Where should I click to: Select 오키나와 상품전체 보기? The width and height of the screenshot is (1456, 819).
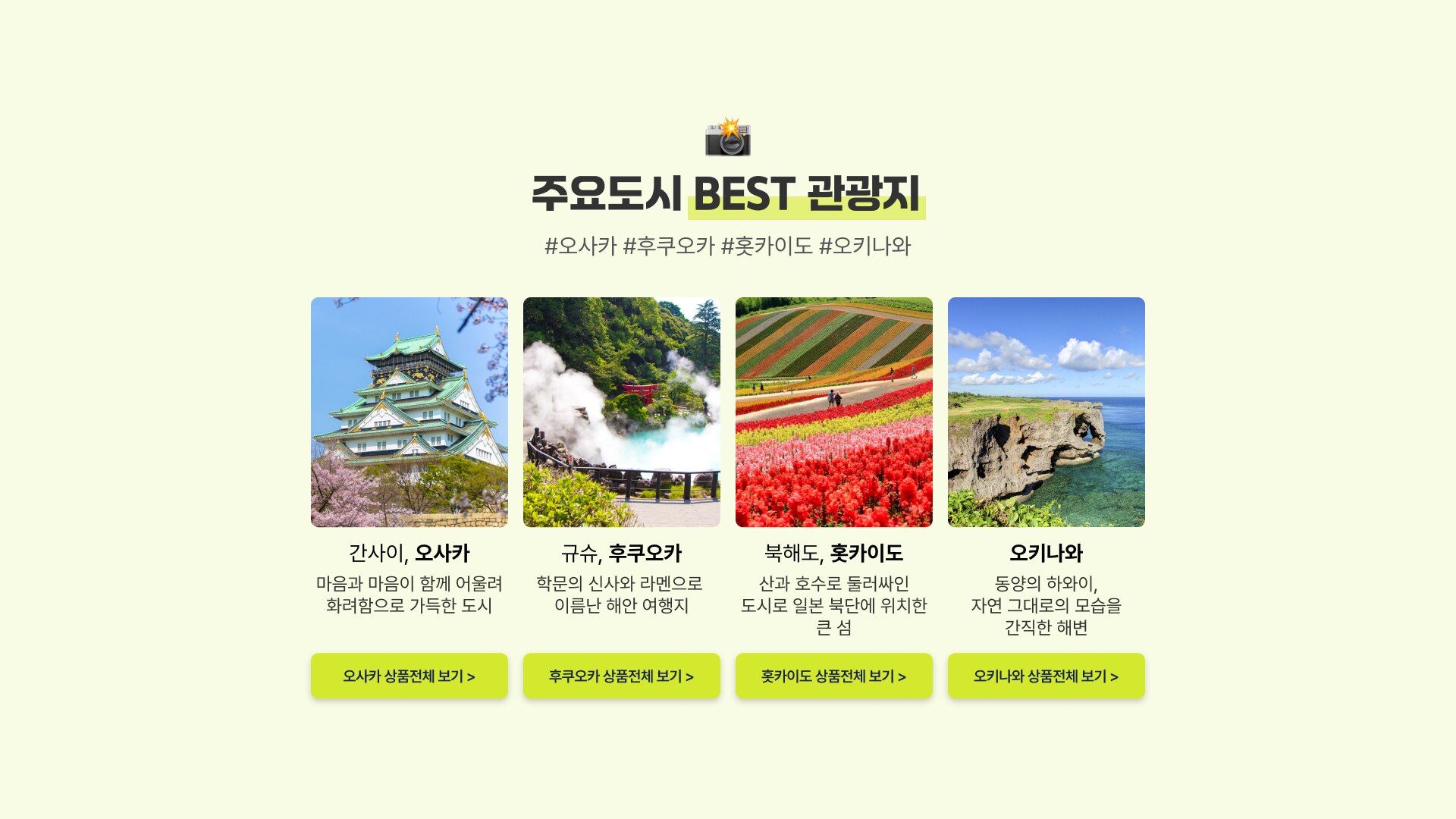pyautogui.click(x=1046, y=676)
